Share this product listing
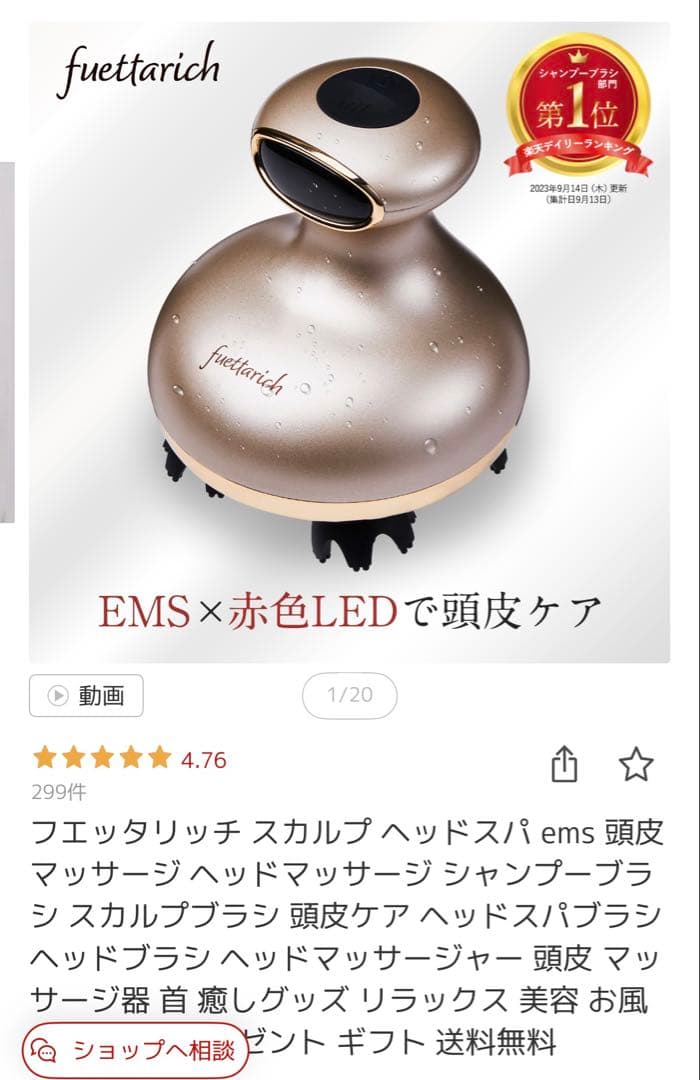 click(564, 766)
